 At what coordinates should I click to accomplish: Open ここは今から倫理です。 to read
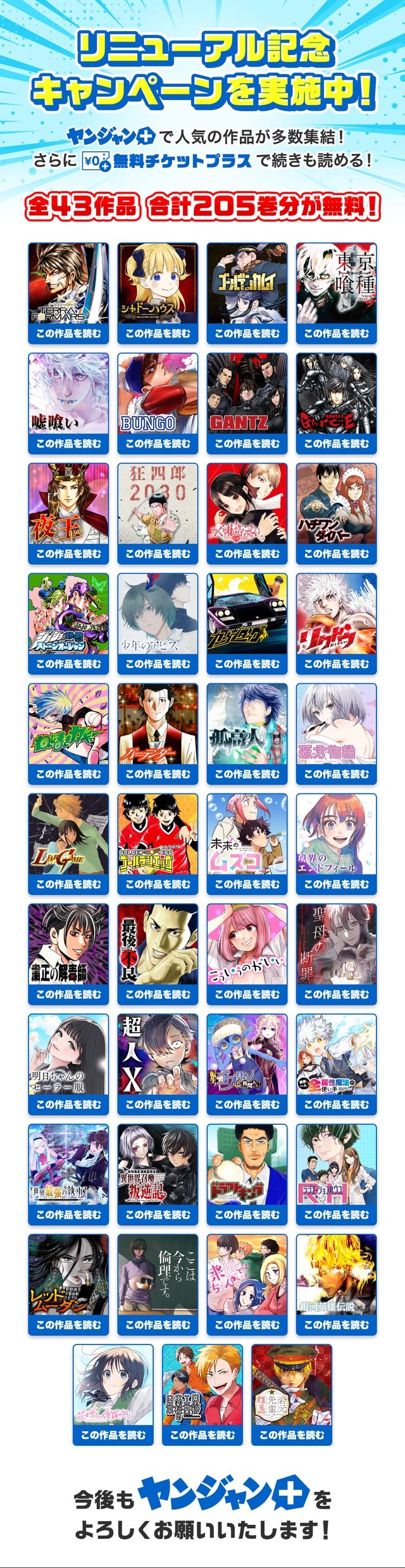pyautogui.click(x=158, y=1325)
